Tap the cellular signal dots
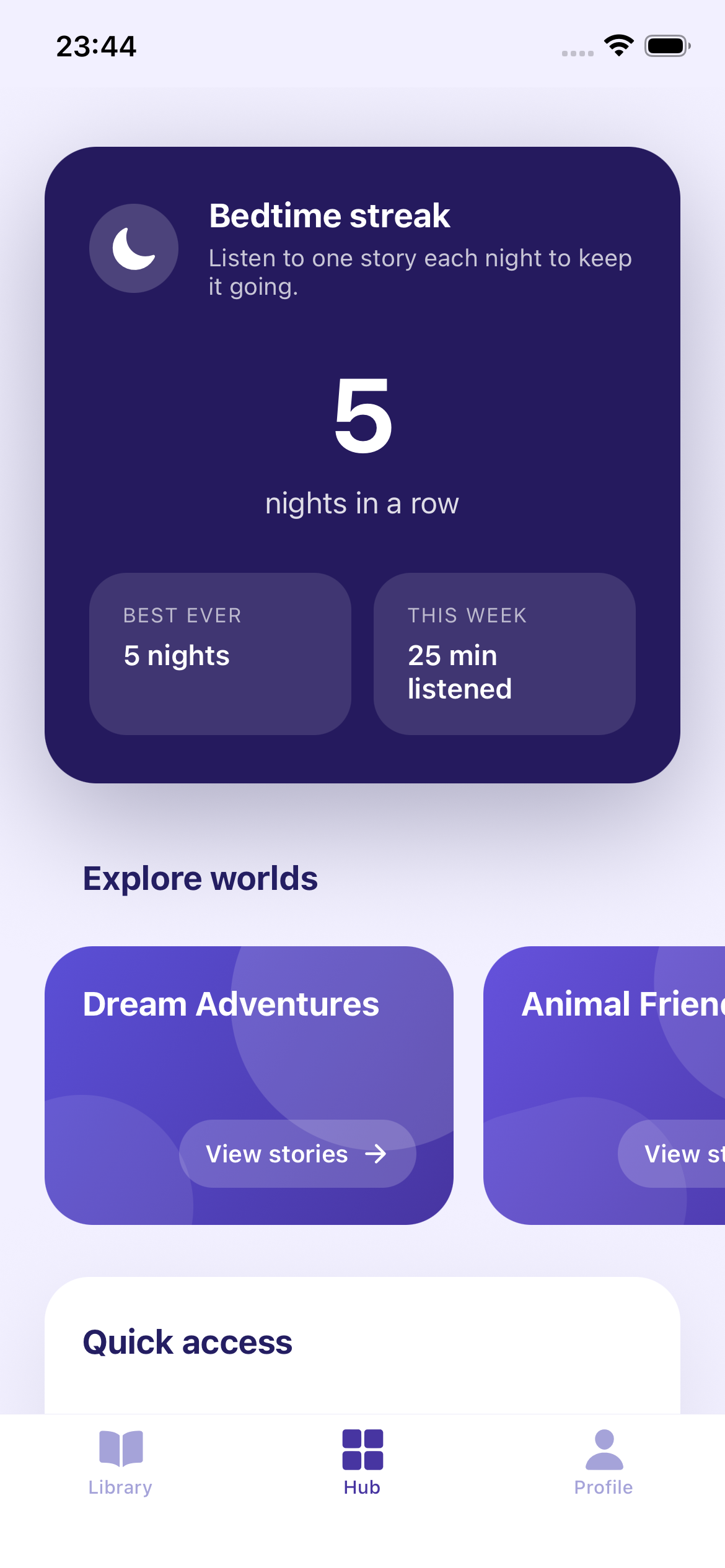This screenshot has height=1568, width=725. click(x=578, y=53)
